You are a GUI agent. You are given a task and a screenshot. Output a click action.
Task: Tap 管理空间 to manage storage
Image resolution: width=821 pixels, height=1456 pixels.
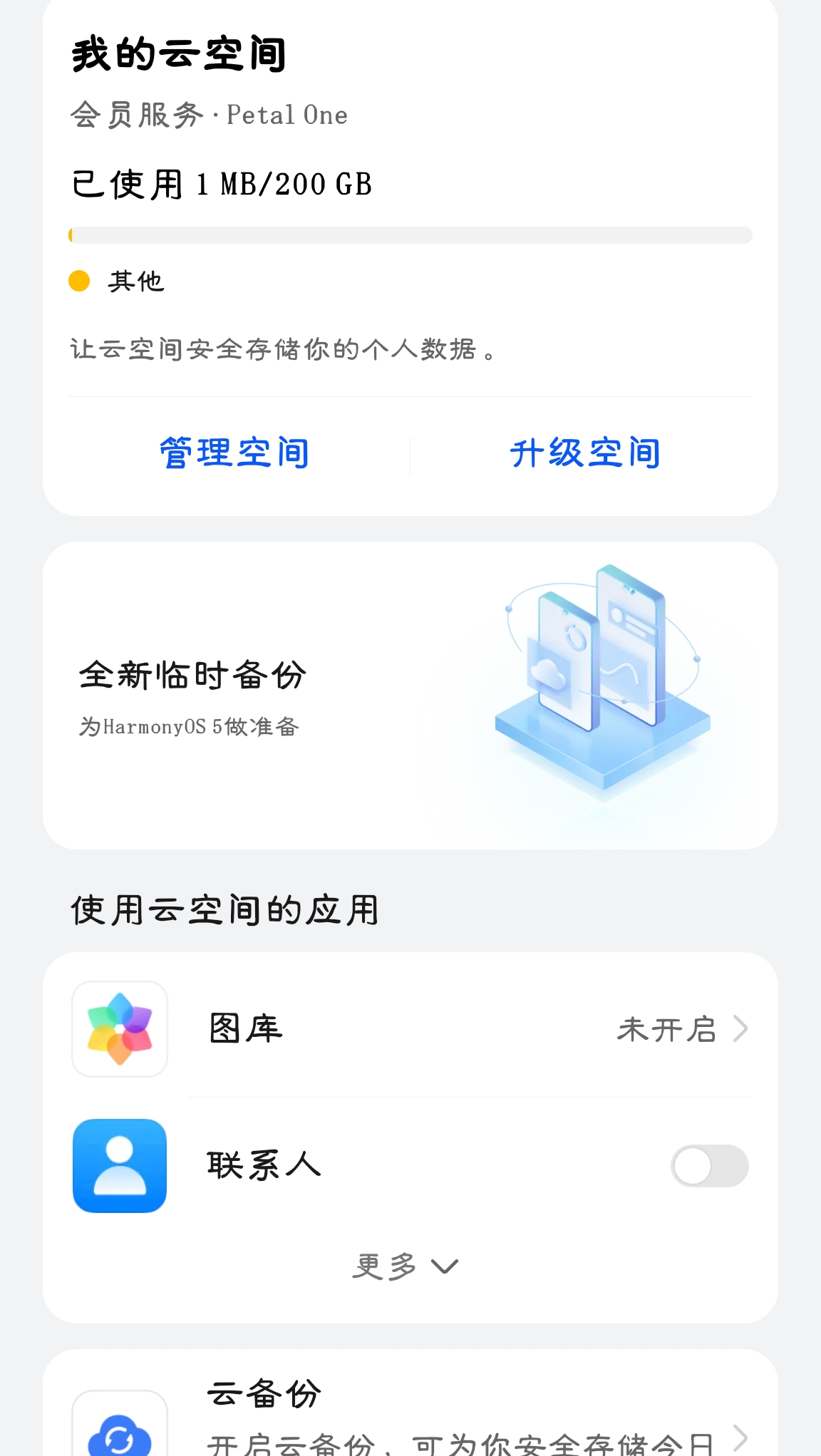point(234,453)
